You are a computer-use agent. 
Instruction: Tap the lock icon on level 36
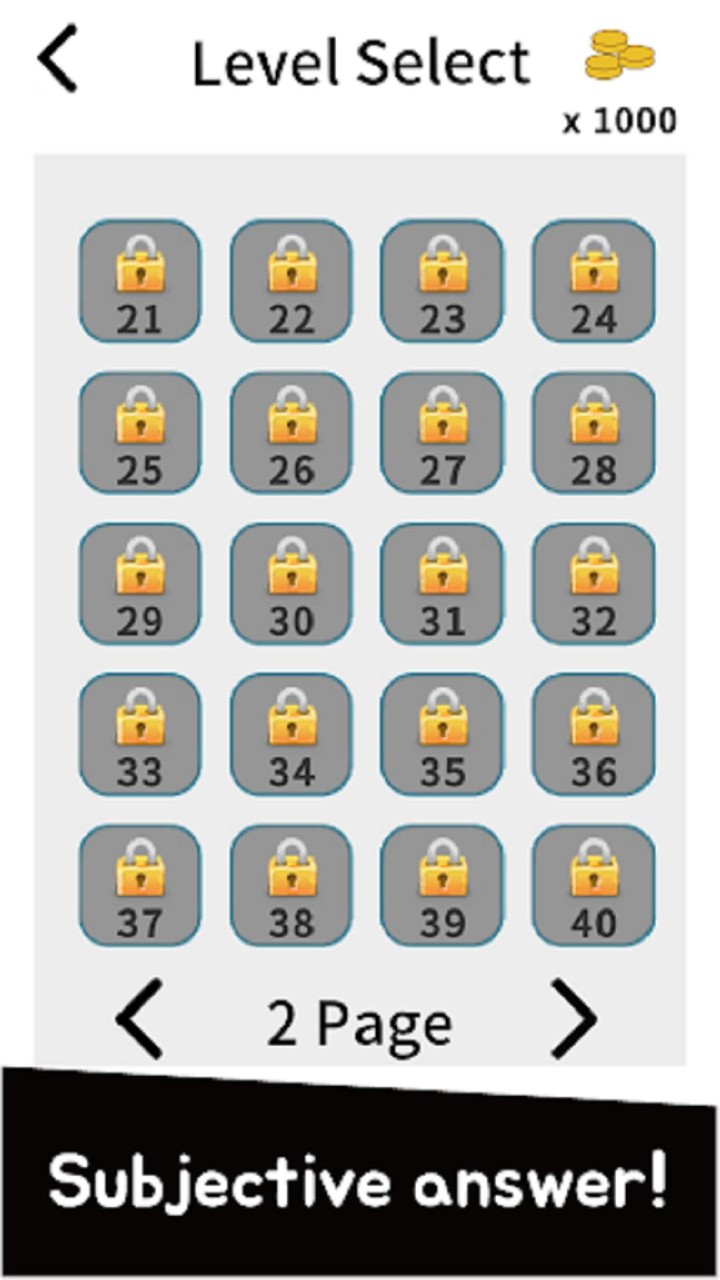[x=593, y=723]
